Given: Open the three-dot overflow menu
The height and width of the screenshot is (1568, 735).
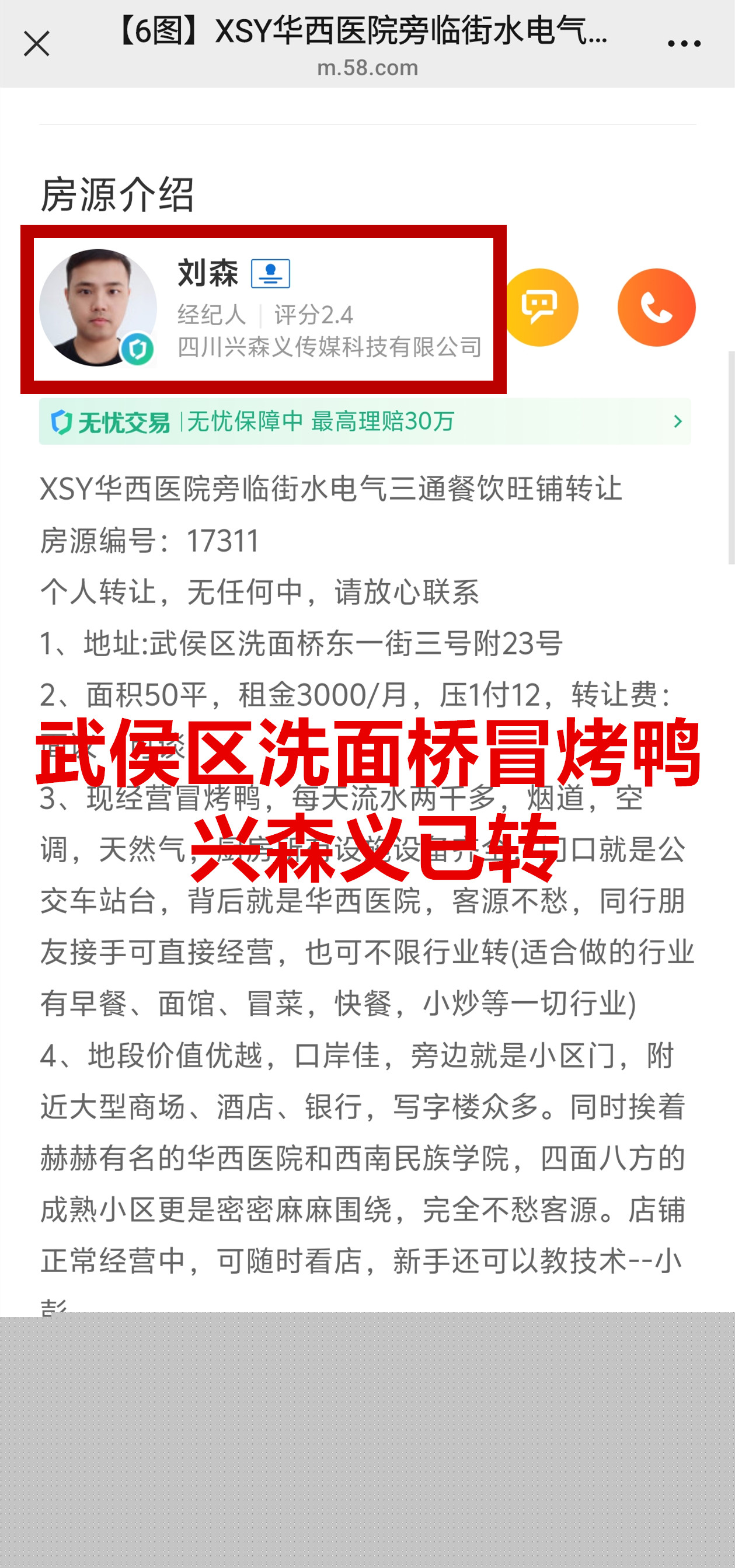Looking at the screenshot, I should pyautogui.click(x=683, y=44).
